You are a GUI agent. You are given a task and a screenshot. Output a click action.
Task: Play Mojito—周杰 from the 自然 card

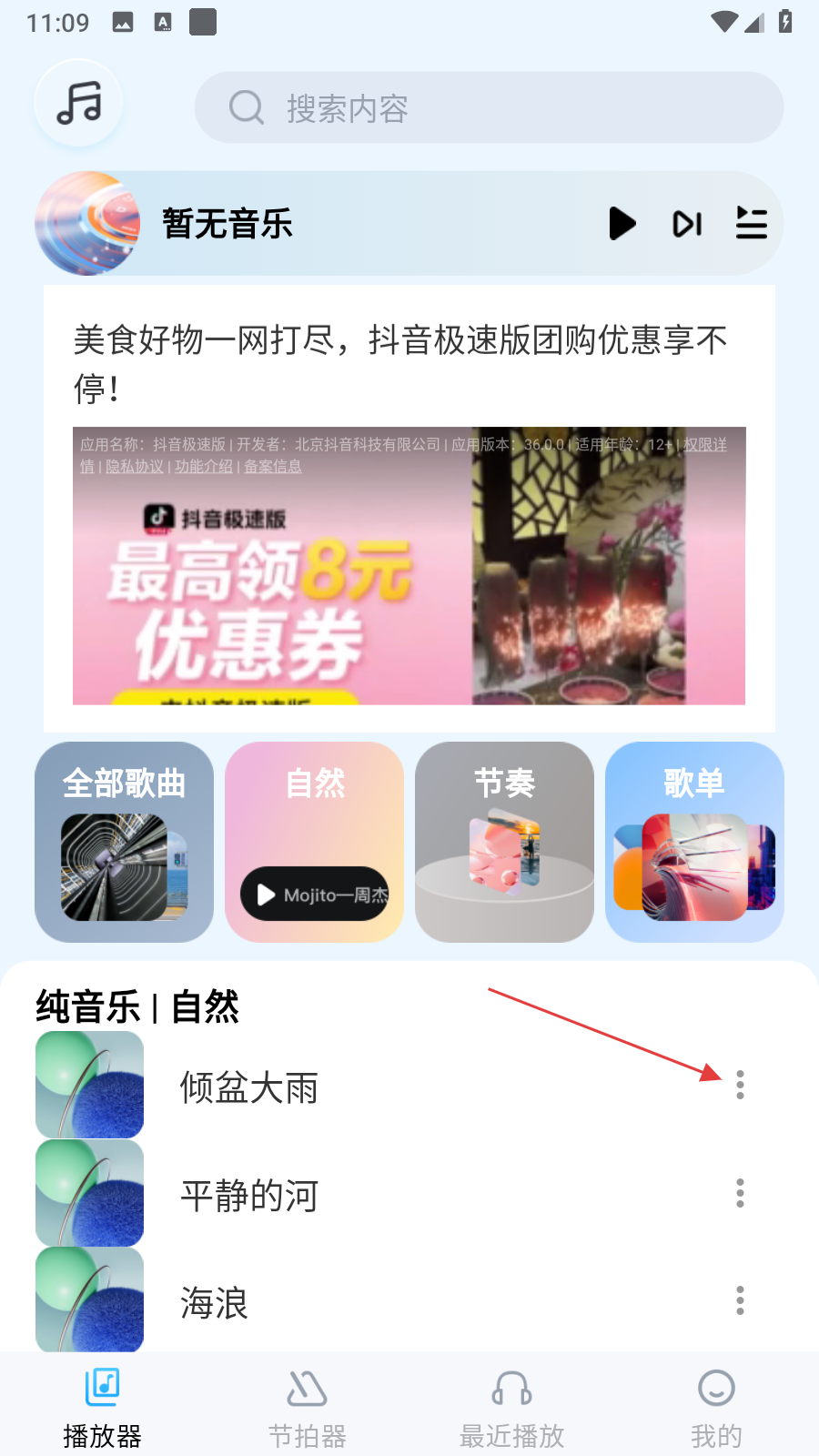coord(315,895)
